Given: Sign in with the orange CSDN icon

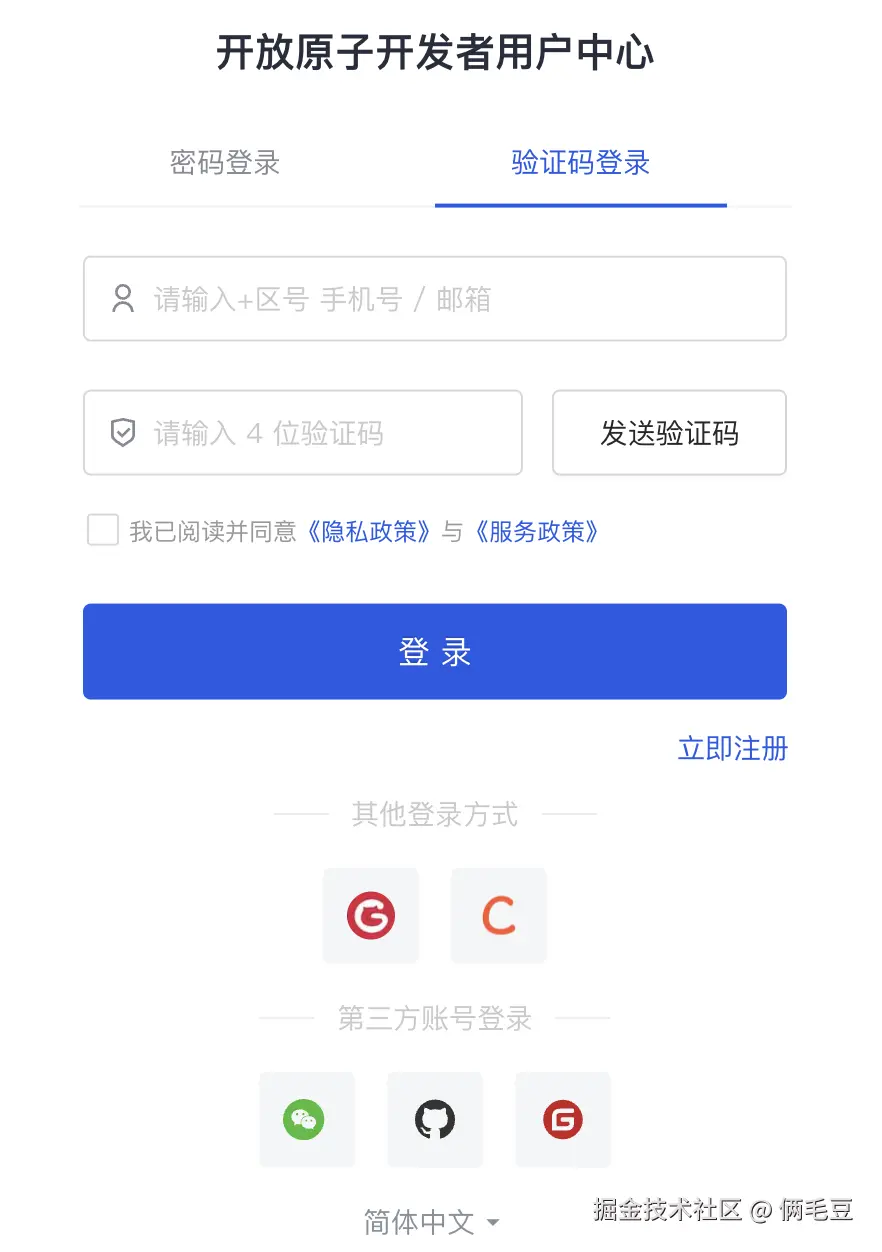Looking at the screenshot, I should click(x=498, y=916).
